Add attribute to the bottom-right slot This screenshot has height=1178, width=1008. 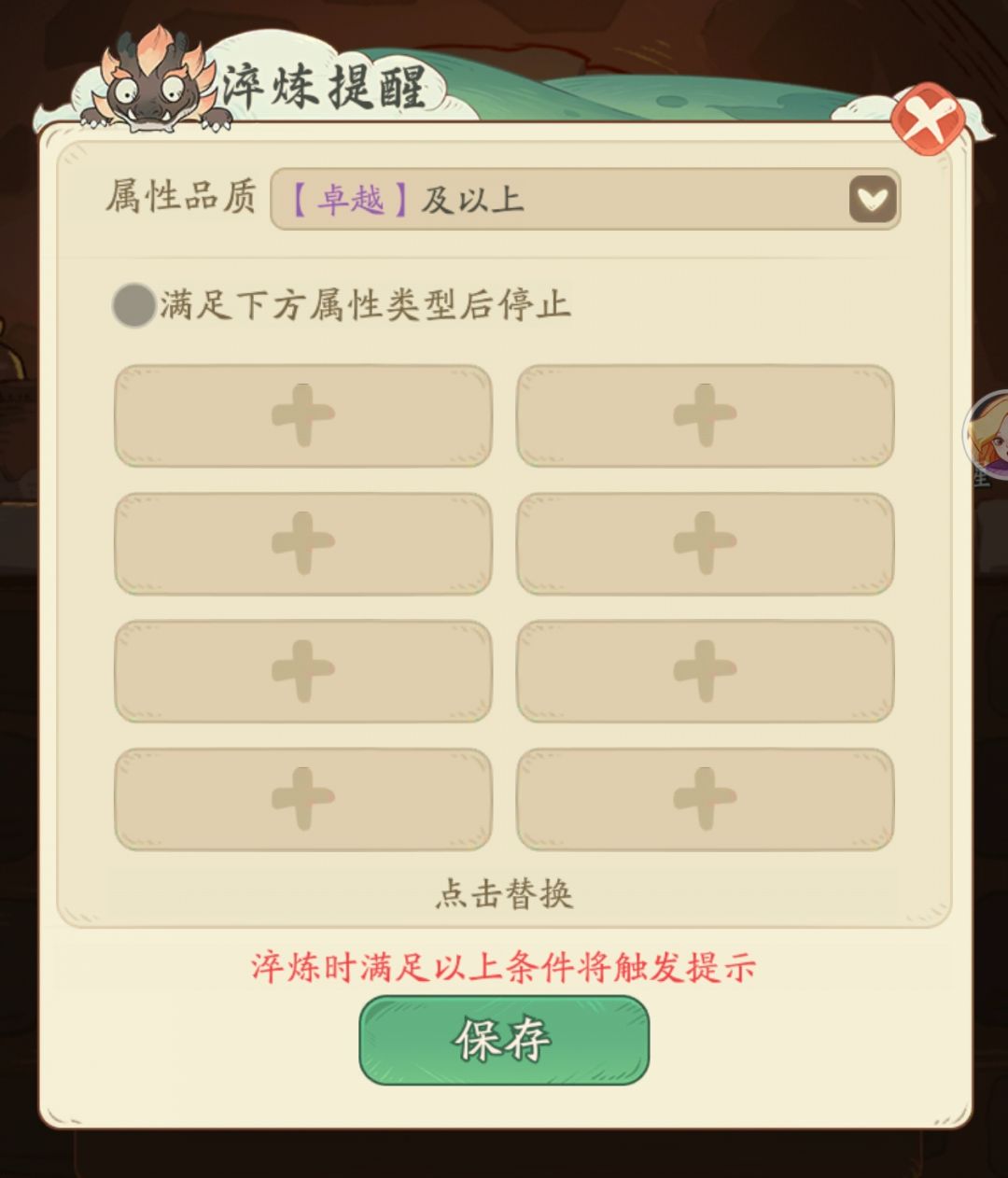pos(705,798)
